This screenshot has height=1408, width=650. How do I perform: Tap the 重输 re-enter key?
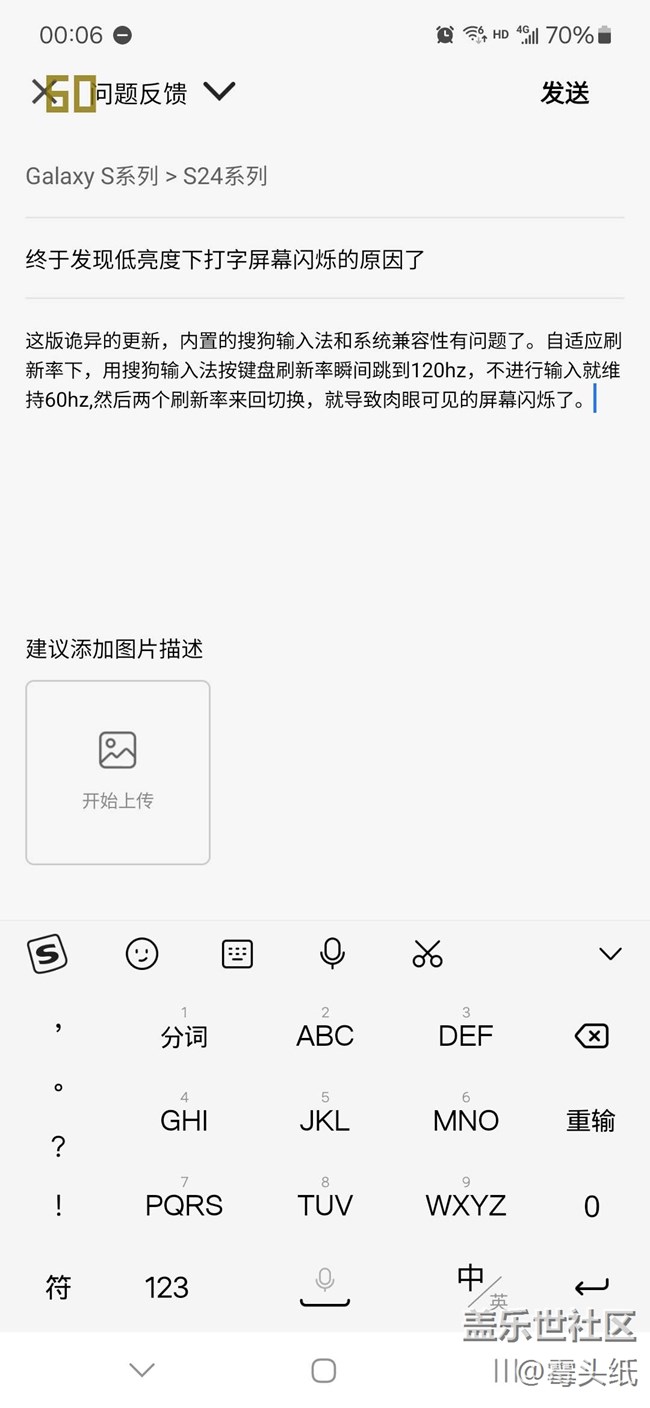coord(591,1121)
